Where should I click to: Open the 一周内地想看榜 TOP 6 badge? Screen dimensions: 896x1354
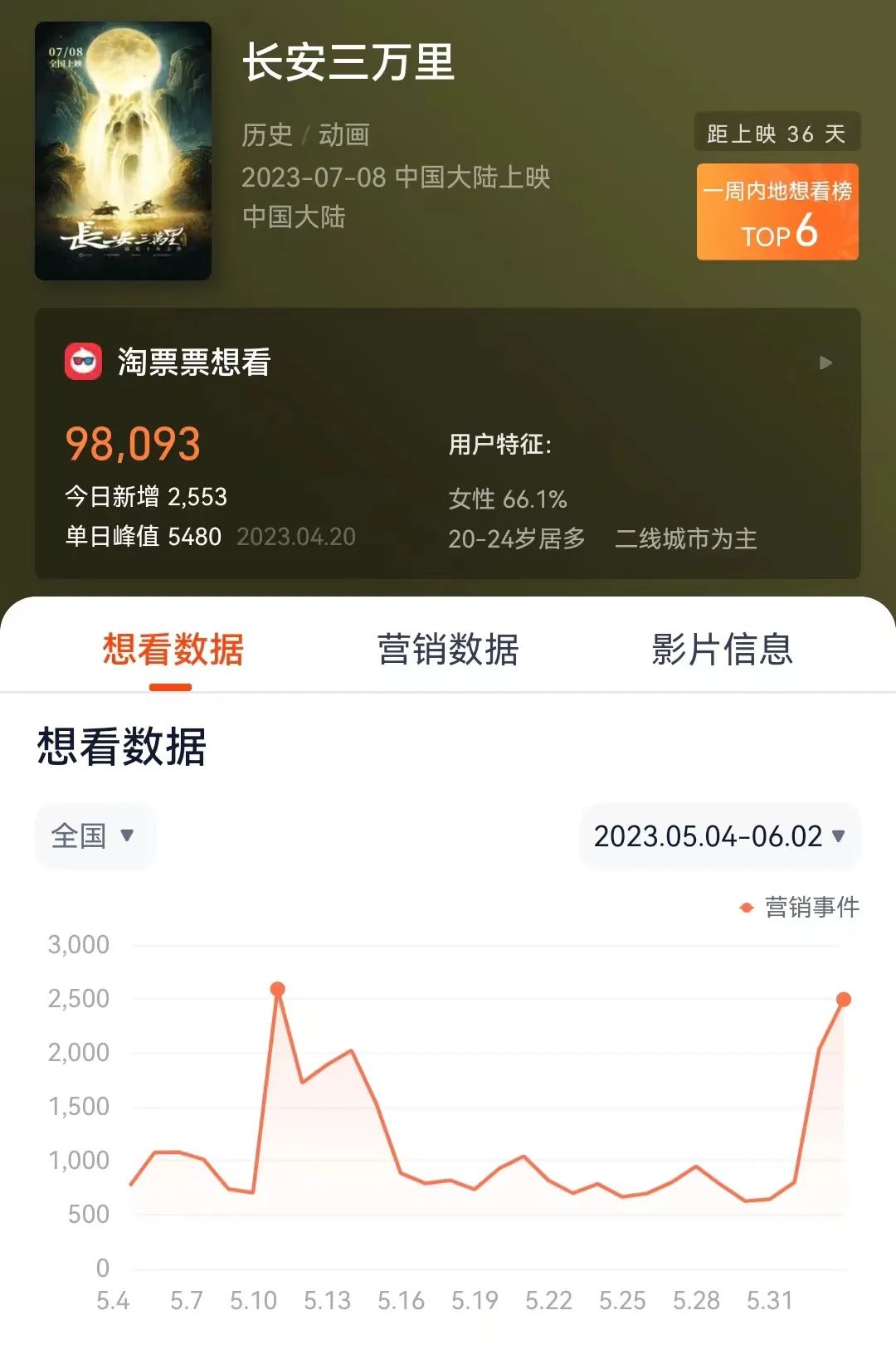pos(777,212)
